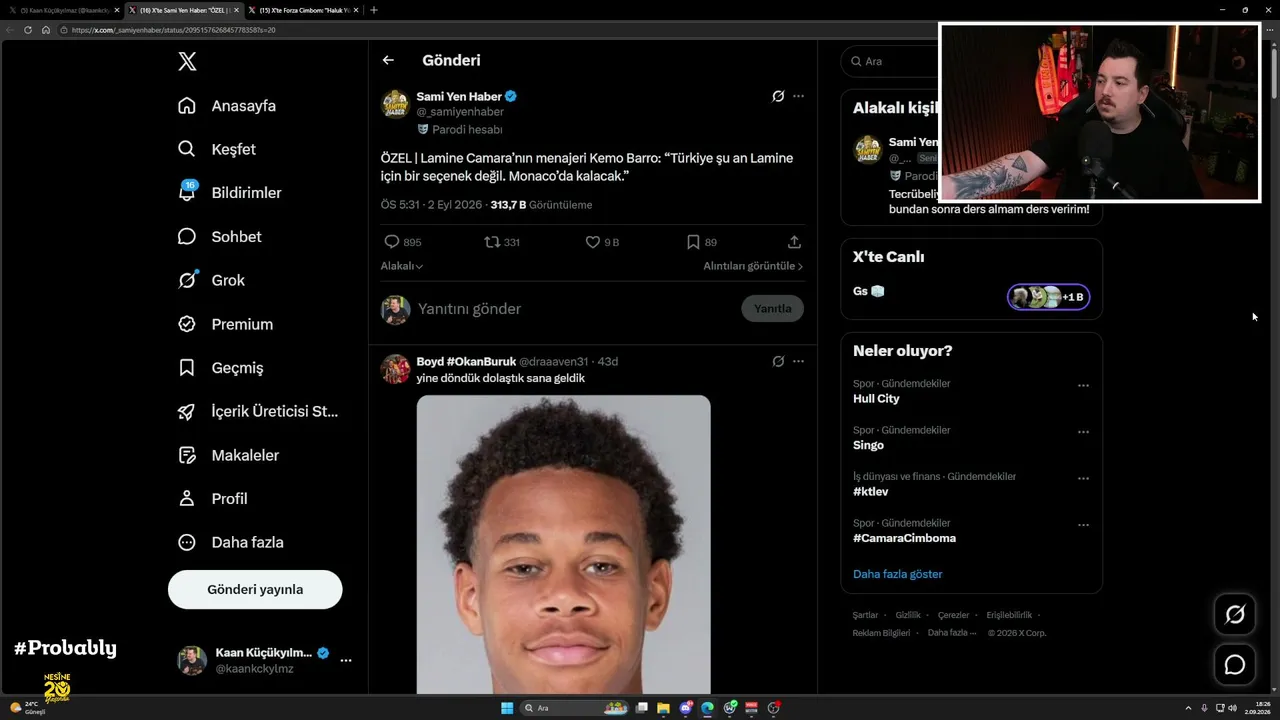Open Grok from the sidebar
This screenshot has width=1280, height=720.
pyautogui.click(x=211, y=280)
